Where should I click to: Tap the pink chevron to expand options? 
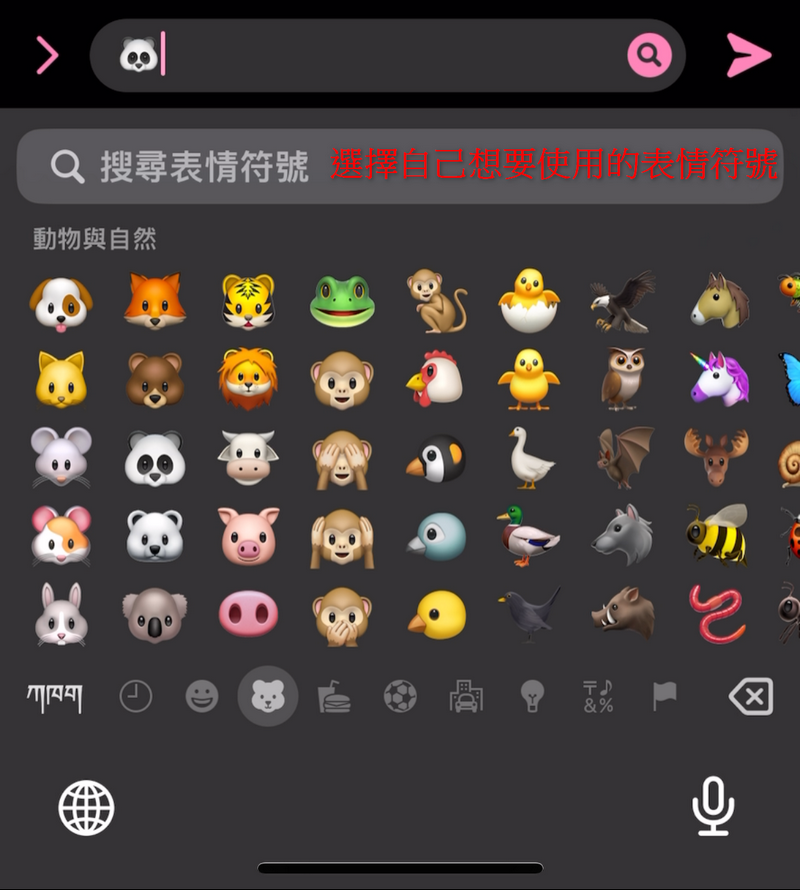click(x=47, y=55)
